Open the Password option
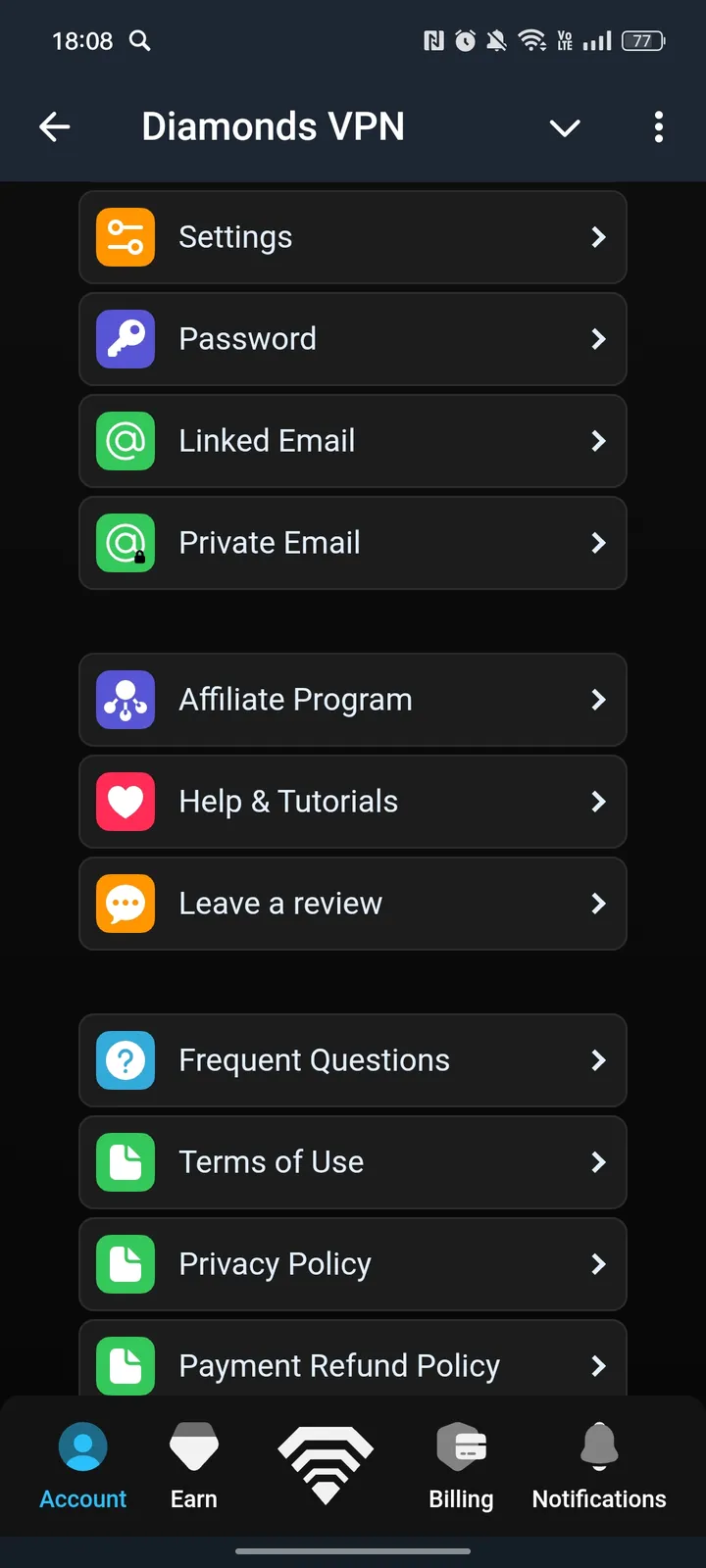The height and width of the screenshot is (1568, 706). (353, 339)
